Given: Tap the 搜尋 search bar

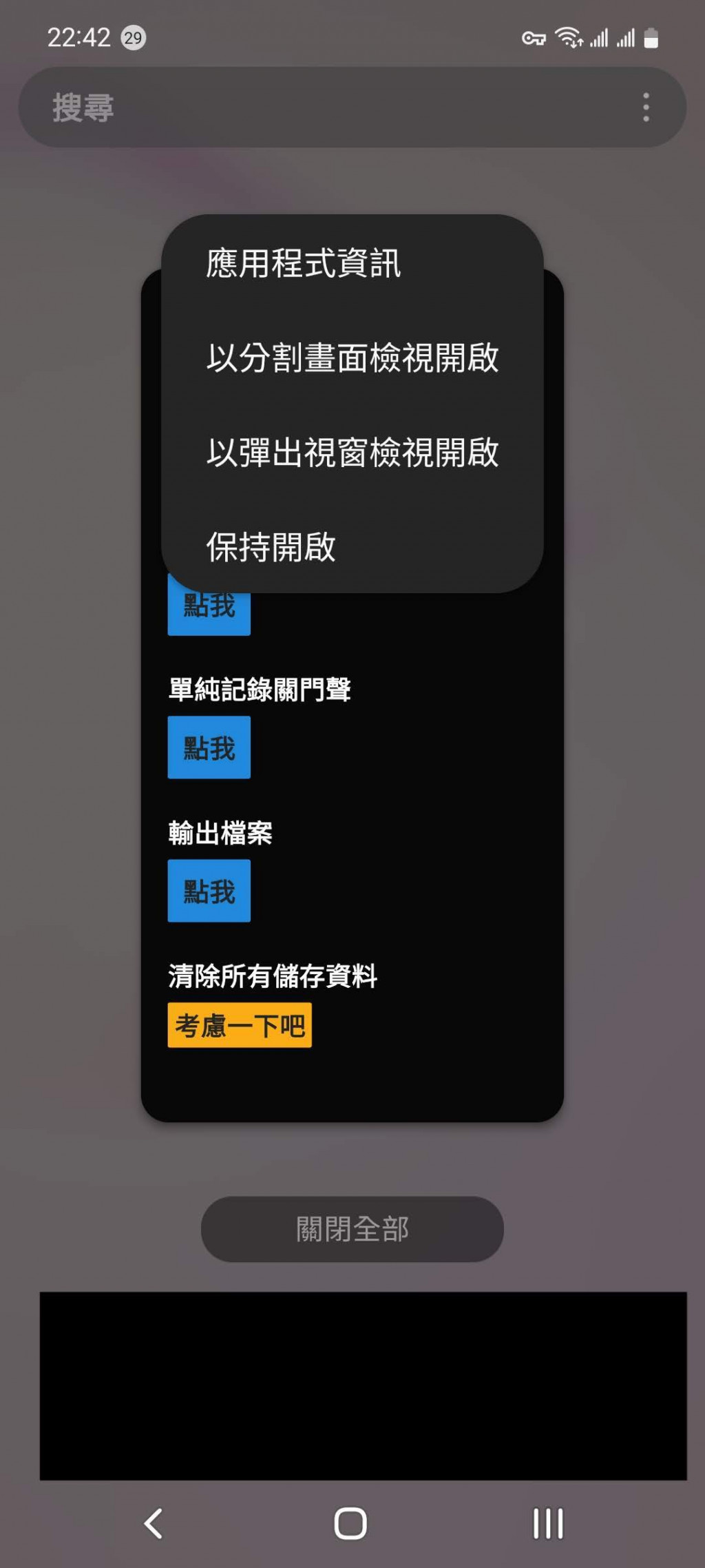Looking at the screenshot, I should [x=310, y=107].
